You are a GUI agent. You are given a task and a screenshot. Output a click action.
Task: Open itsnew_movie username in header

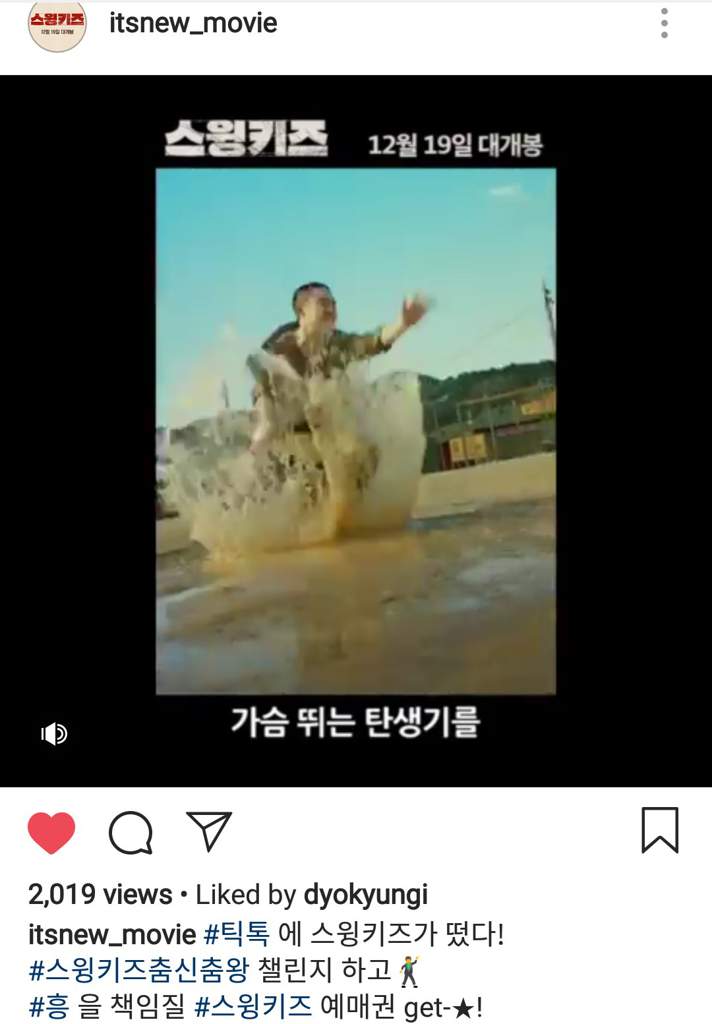193,23
